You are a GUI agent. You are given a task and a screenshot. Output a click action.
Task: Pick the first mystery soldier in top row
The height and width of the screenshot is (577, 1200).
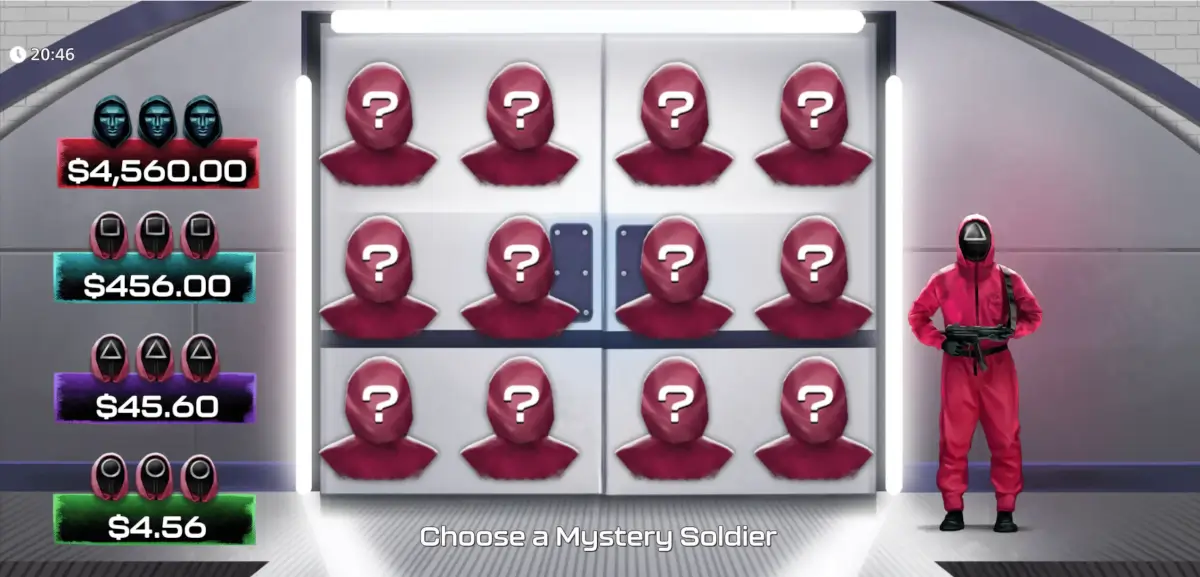tap(378, 122)
